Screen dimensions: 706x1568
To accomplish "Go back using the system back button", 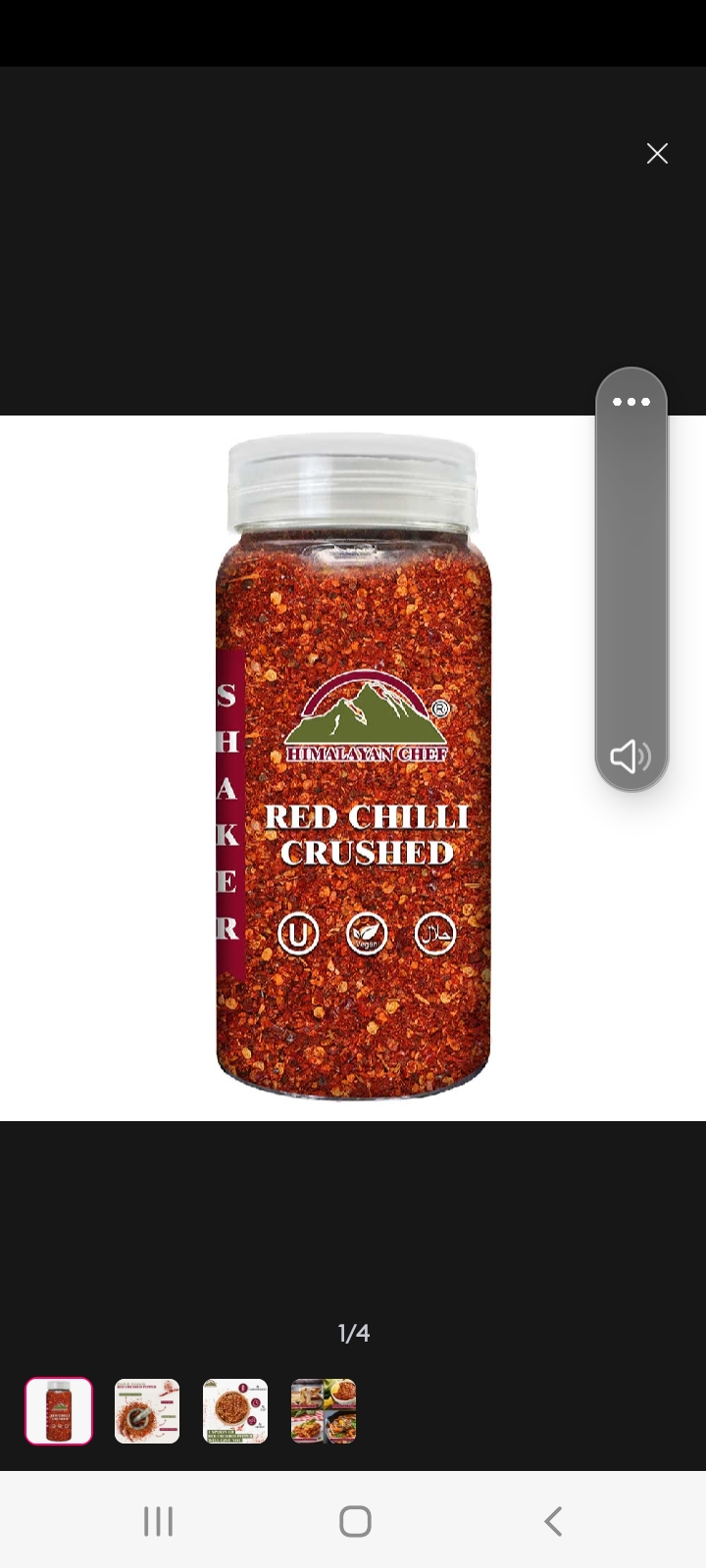I will click(x=553, y=1521).
